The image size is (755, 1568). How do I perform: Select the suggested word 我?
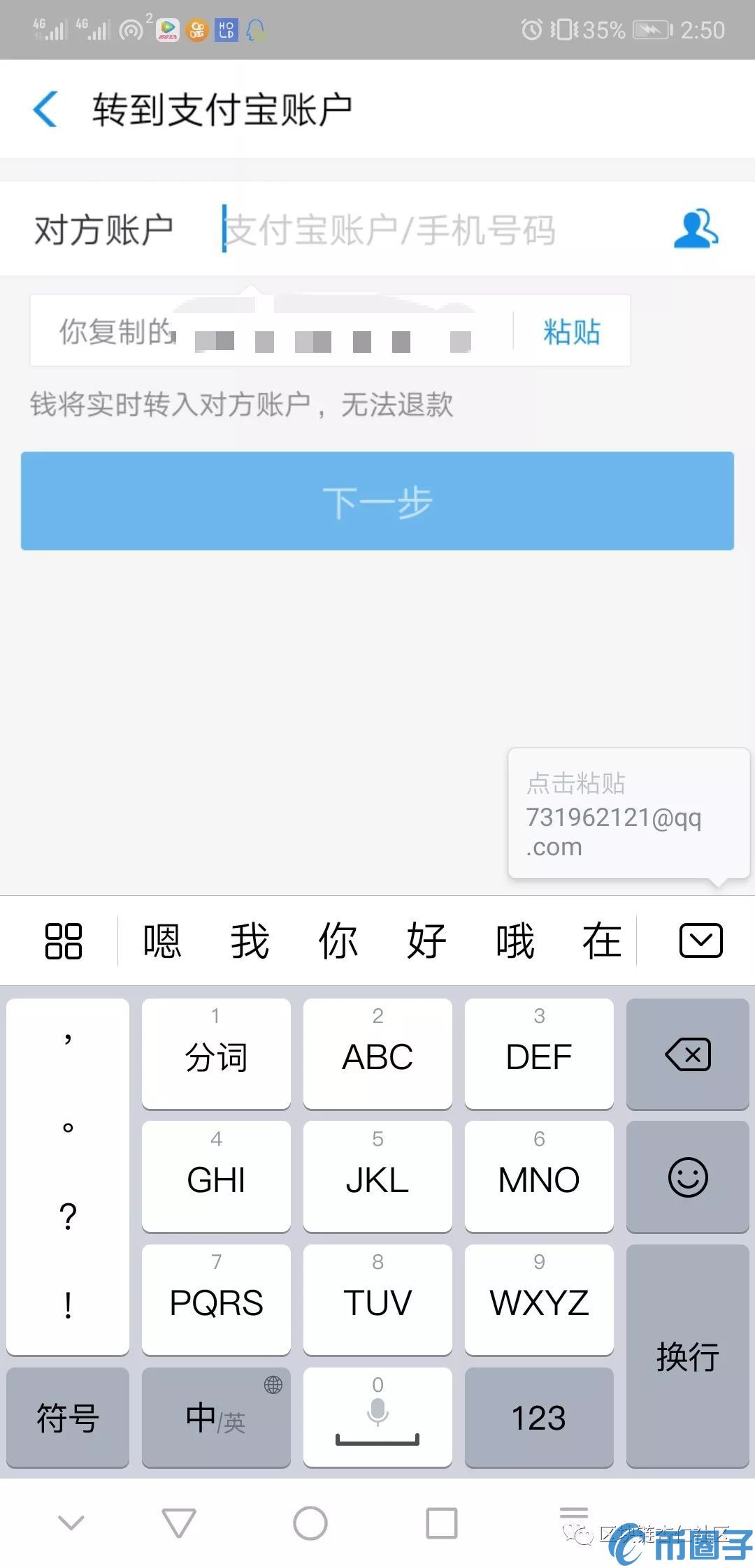click(250, 941)
